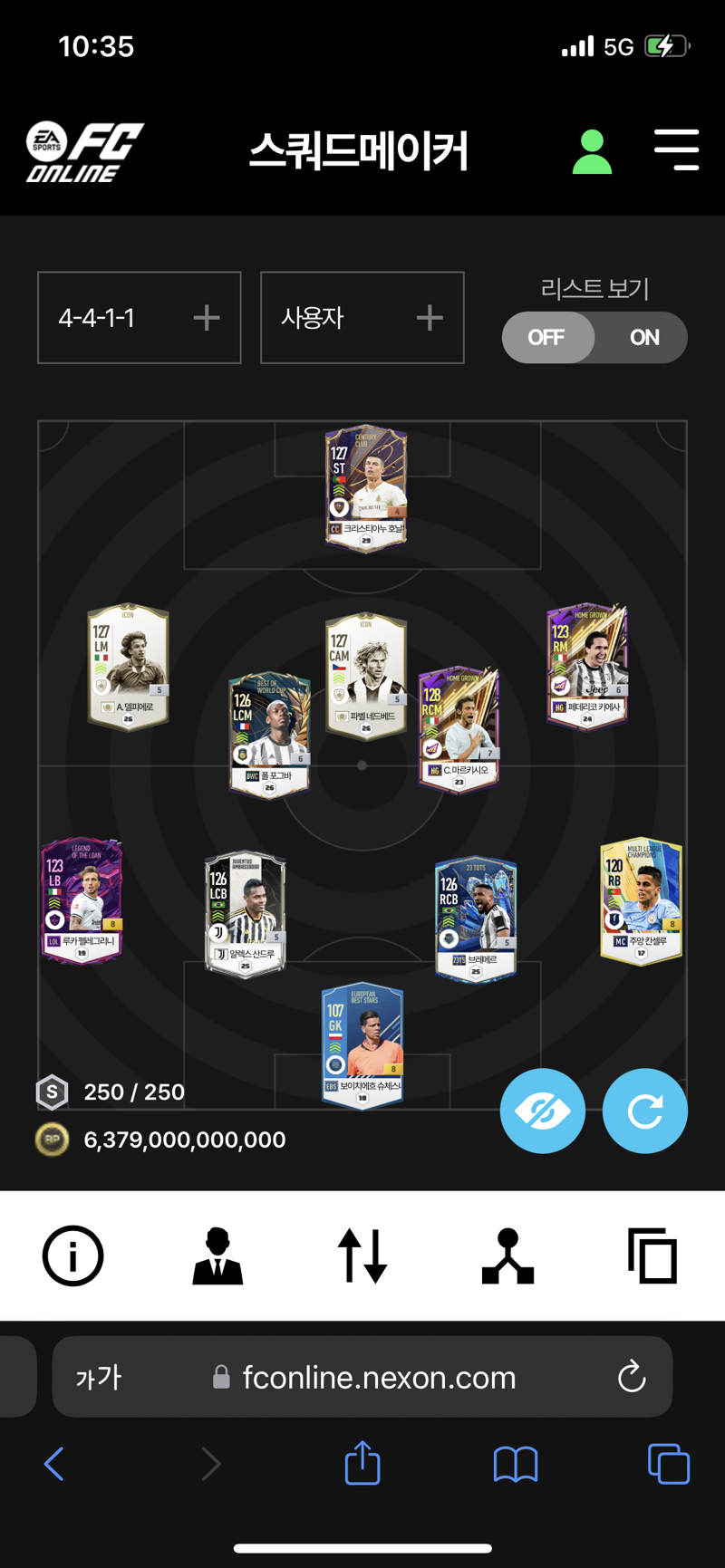Select the GK Szczesny card

click(x=362, y=1044)
